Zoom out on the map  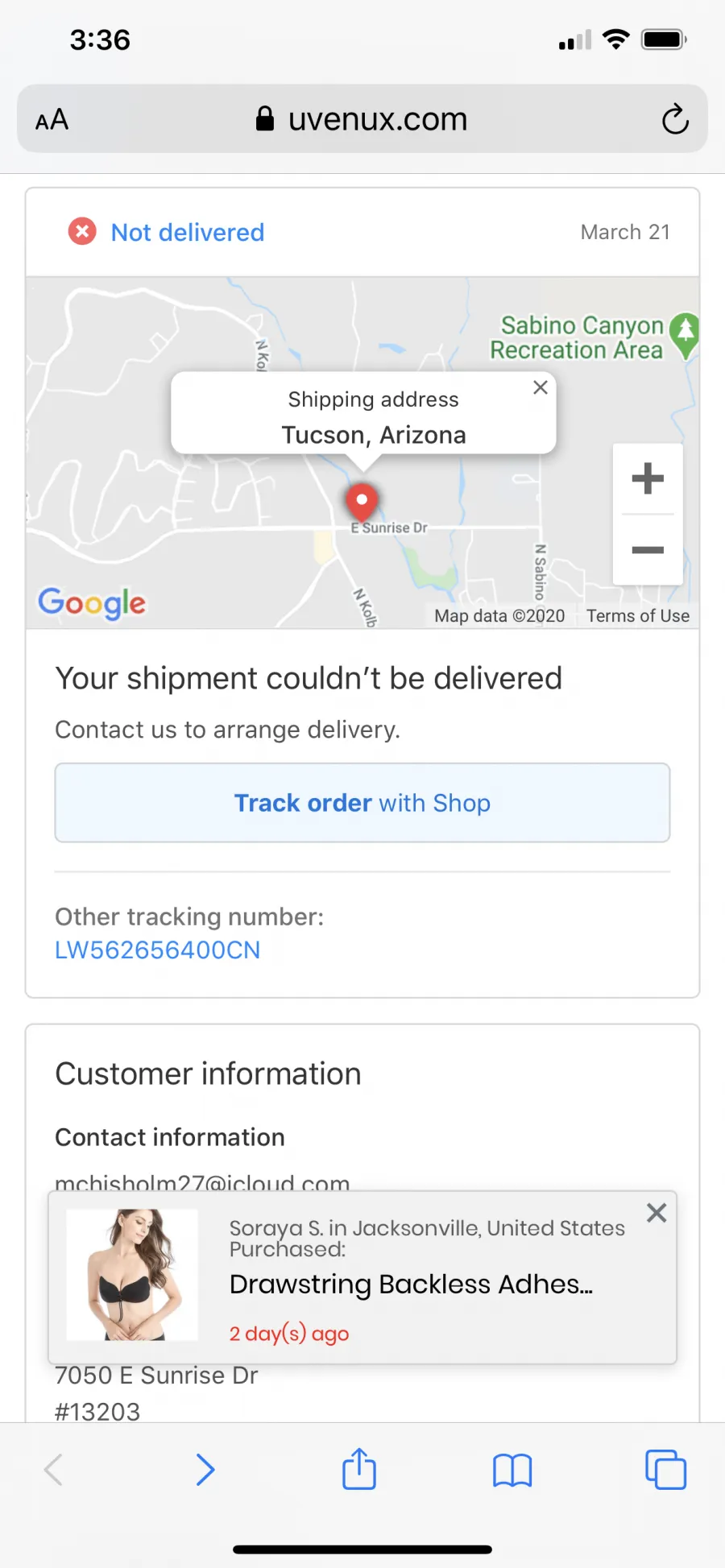tap(648, 550)
